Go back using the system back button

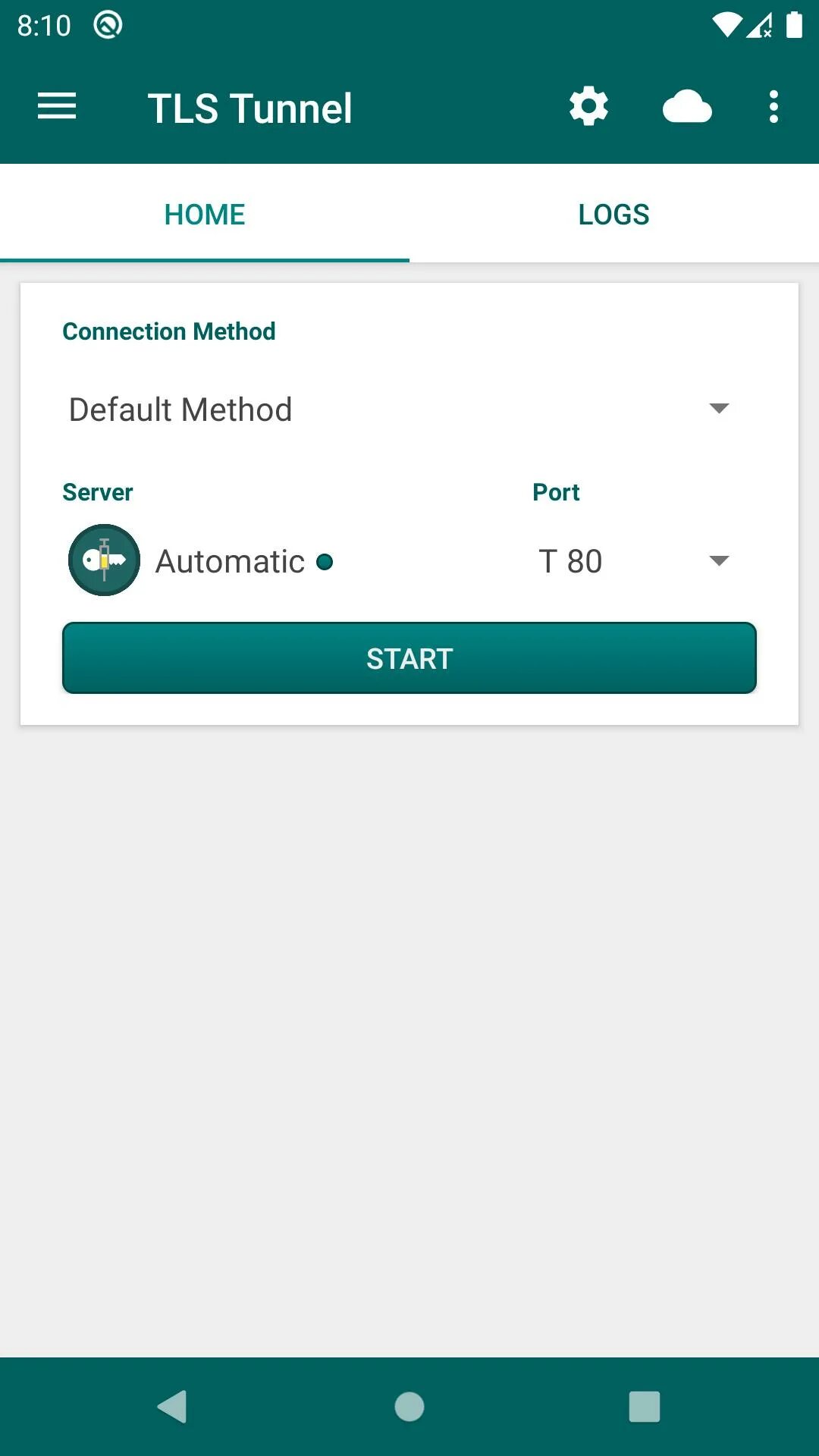click(173, 1407)
